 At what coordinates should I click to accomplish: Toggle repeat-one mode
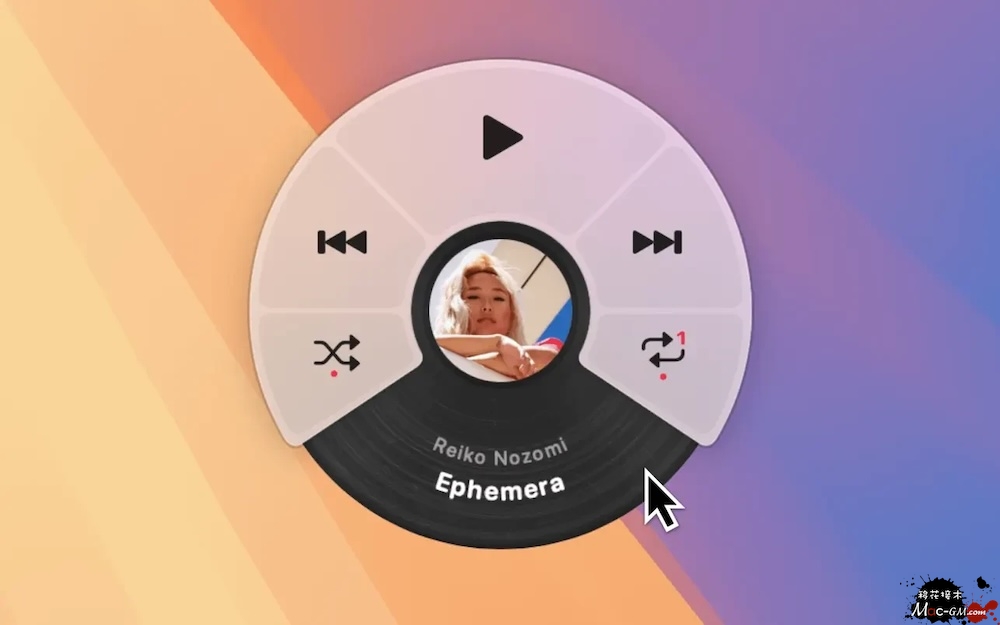(x=663, y=350)
